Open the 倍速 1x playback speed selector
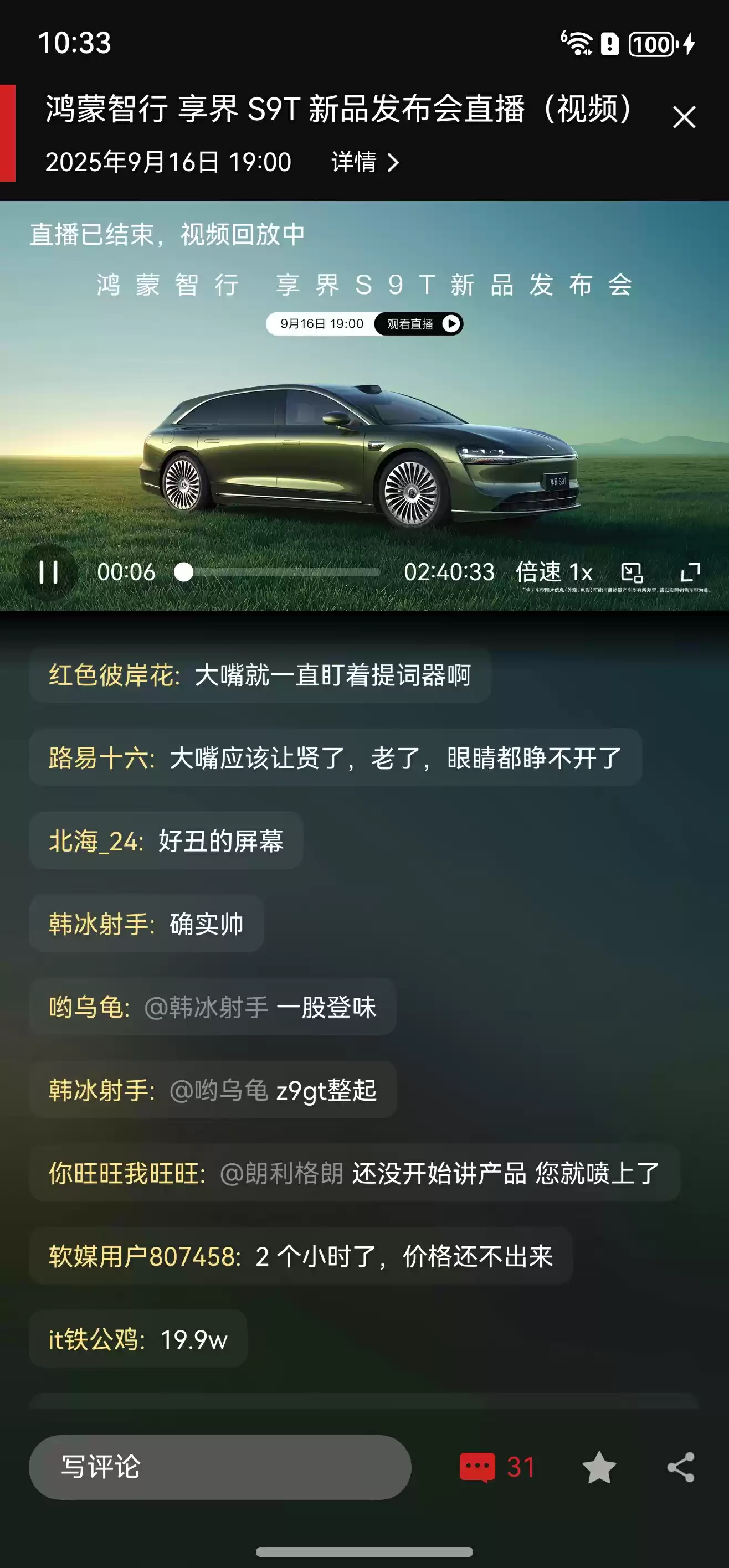Image resolution: width=729 pixels, height=1568 pixels. (554, 572)
